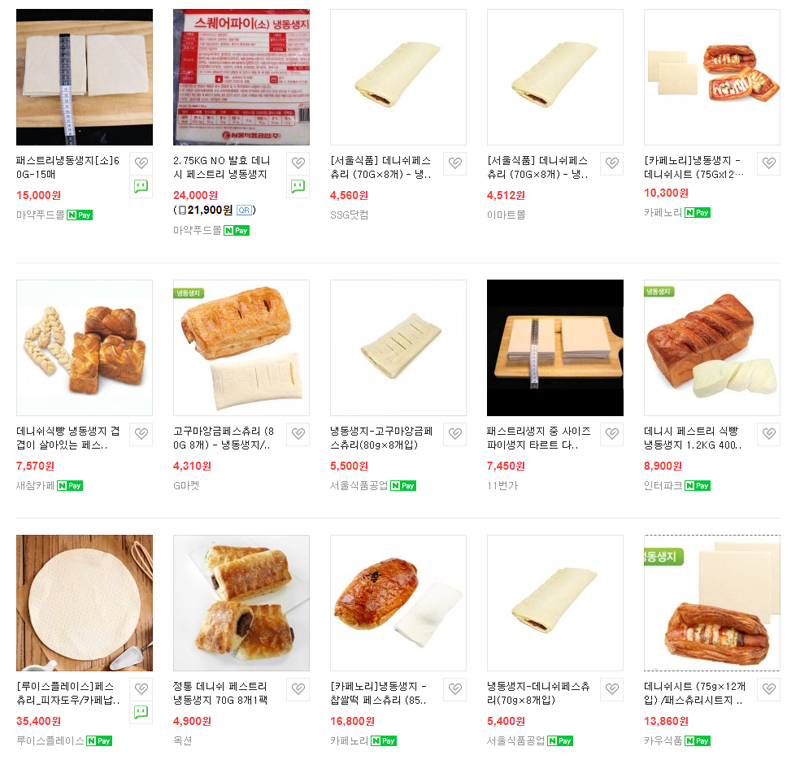Open the 카페노리 데니쉬시트 10,300원 product
This screenshot has width=800, height=764.
click(712, 77)
